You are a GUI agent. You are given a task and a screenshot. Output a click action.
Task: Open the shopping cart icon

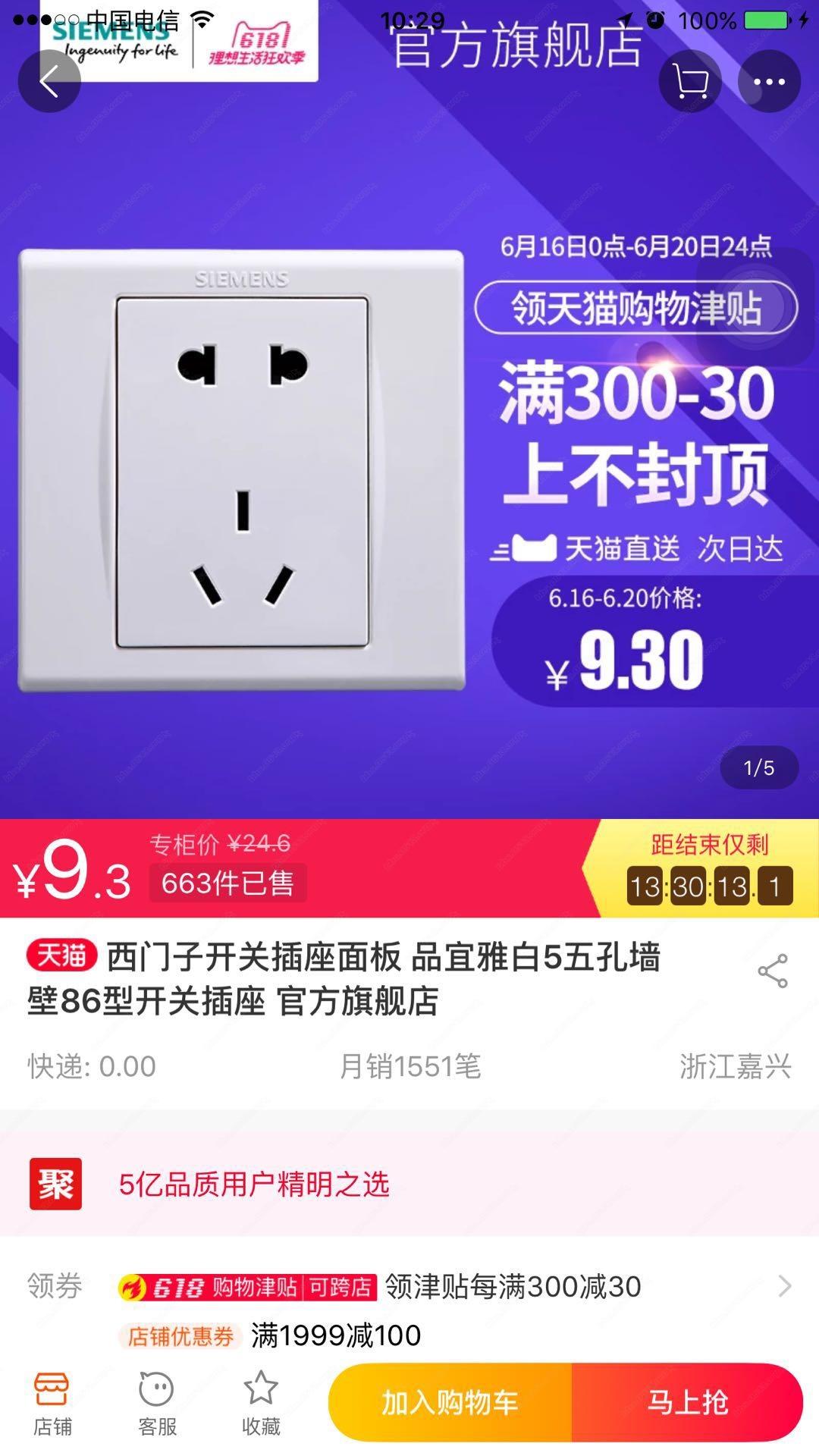pyautogui.click(x=690, y=81)
